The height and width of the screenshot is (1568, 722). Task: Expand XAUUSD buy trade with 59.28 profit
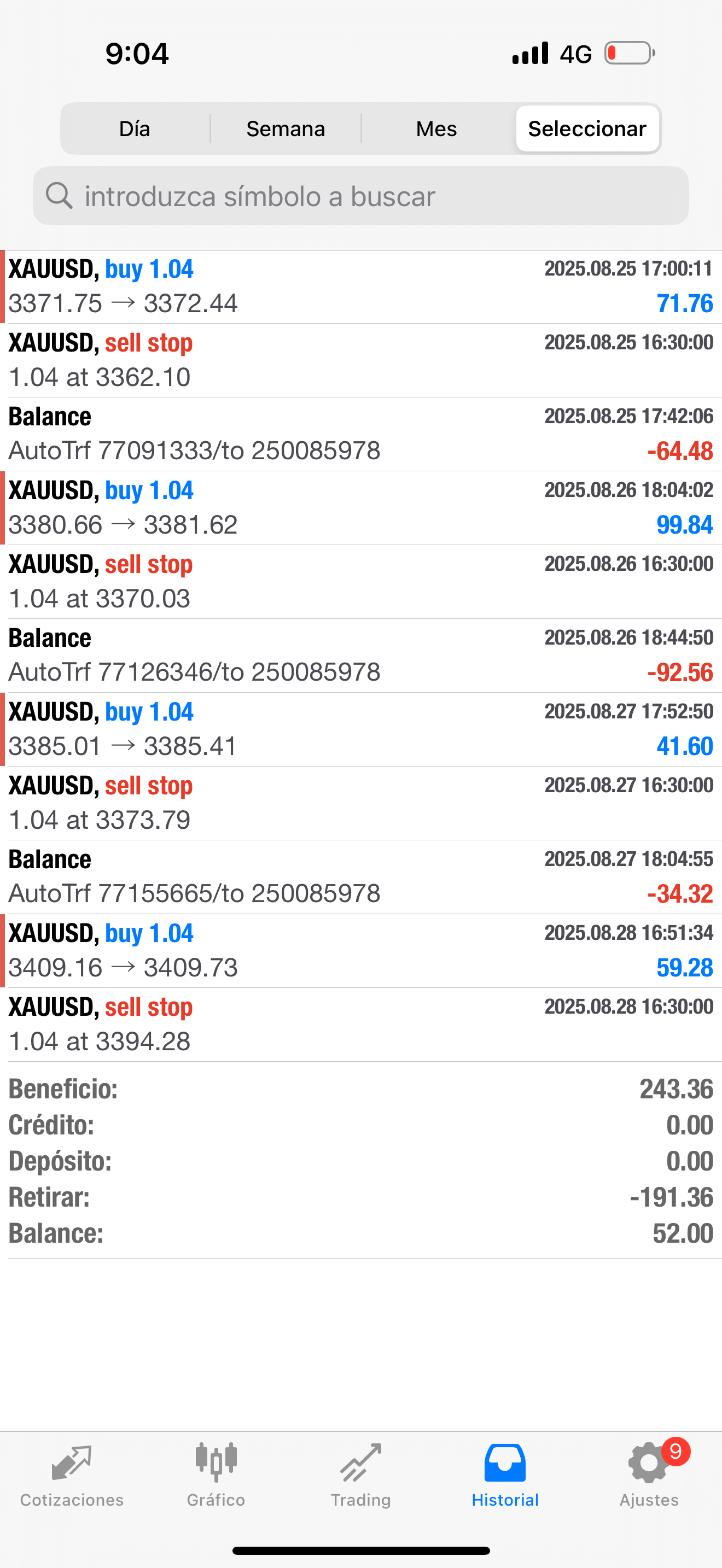pyautogui.click(x=361, y=951)
